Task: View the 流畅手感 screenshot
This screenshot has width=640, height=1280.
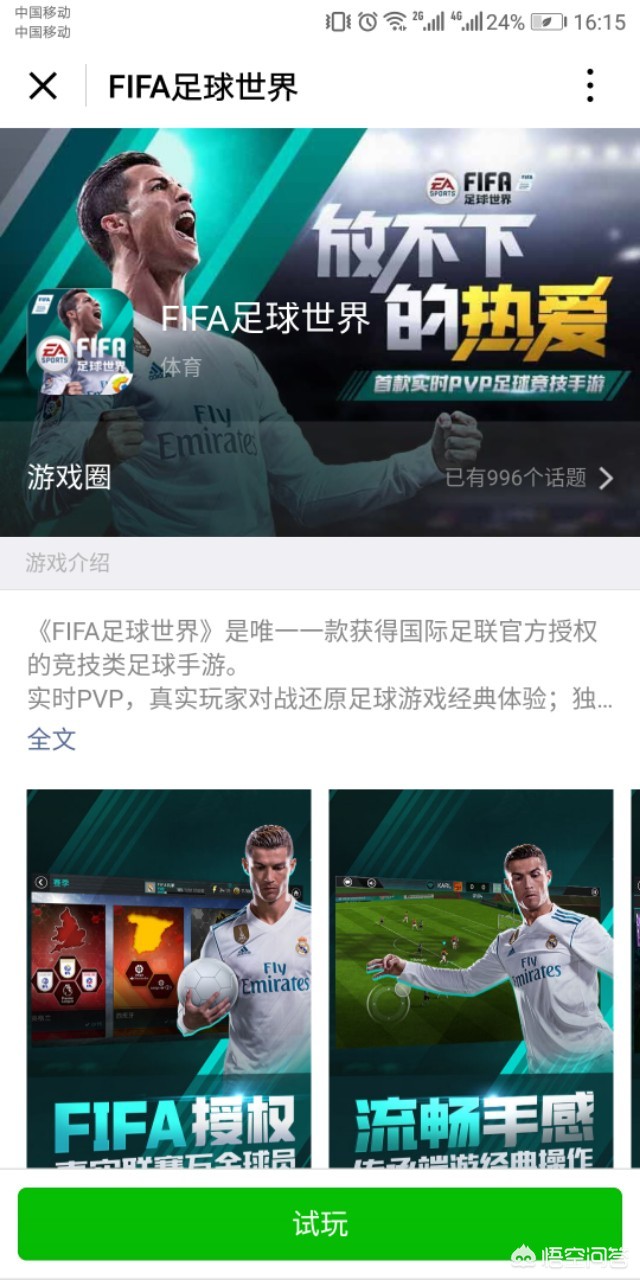Action: click(x=471, y=978)
